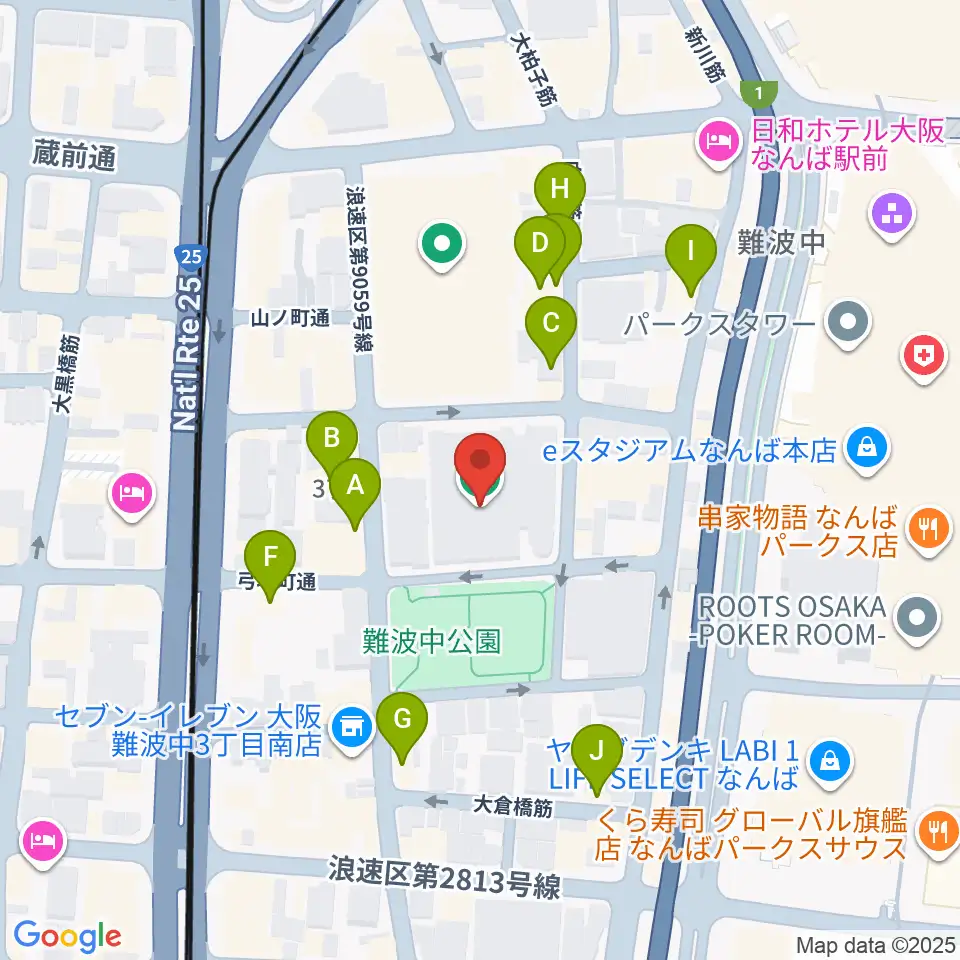View くら寿司 グローバル旗艦店 restaurant

[937, 830]
